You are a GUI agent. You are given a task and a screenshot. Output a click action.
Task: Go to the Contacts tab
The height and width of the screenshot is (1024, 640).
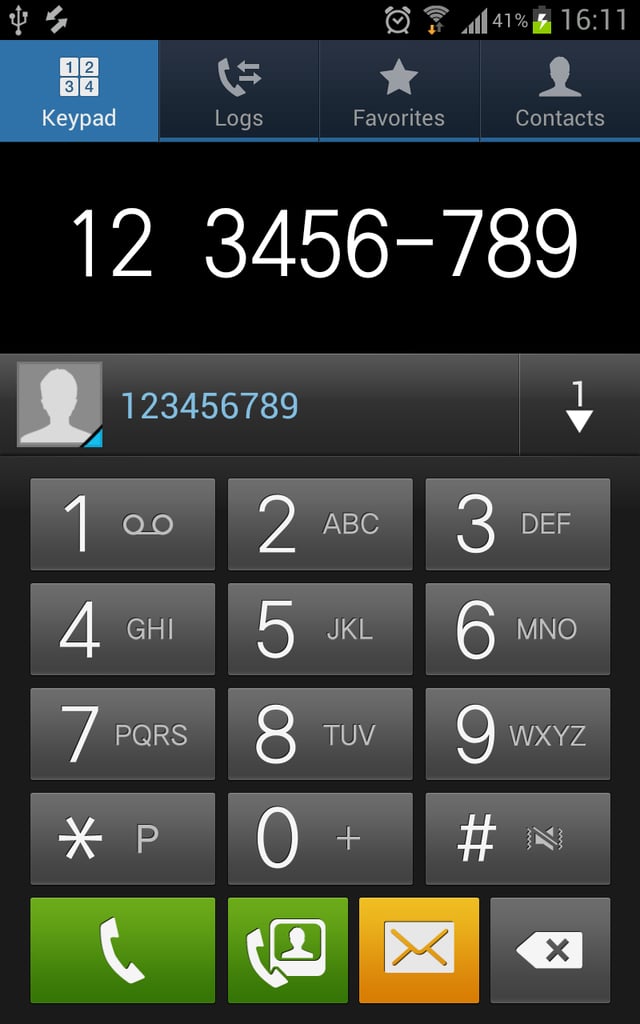[x=559, y=92]
